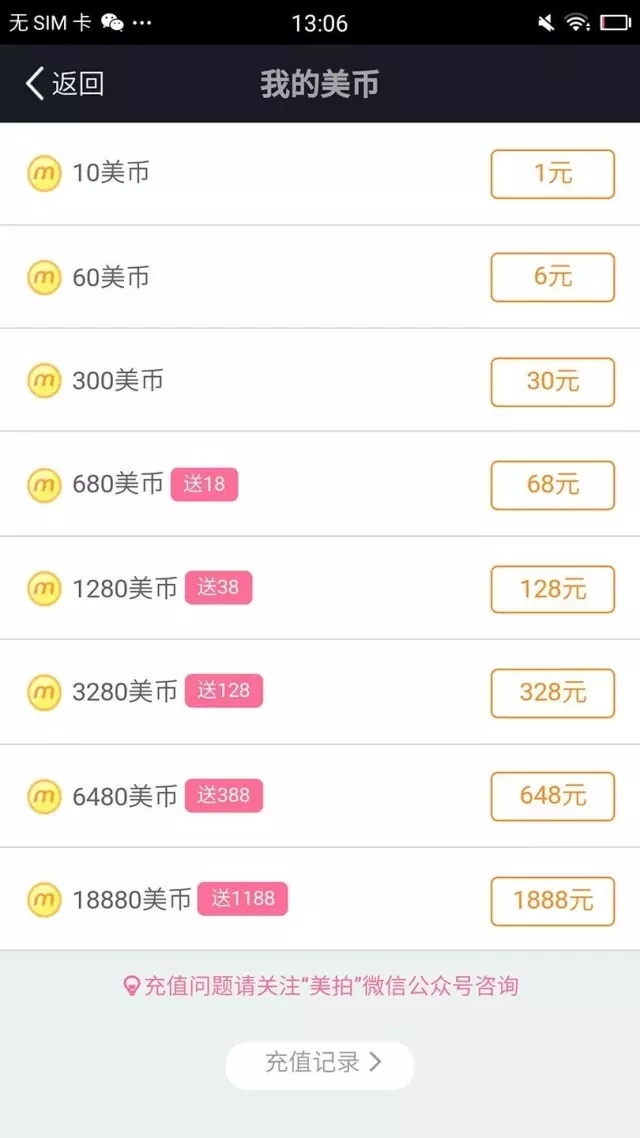
Task: Go back using the 返回 button
Action: tap(65, 84)
